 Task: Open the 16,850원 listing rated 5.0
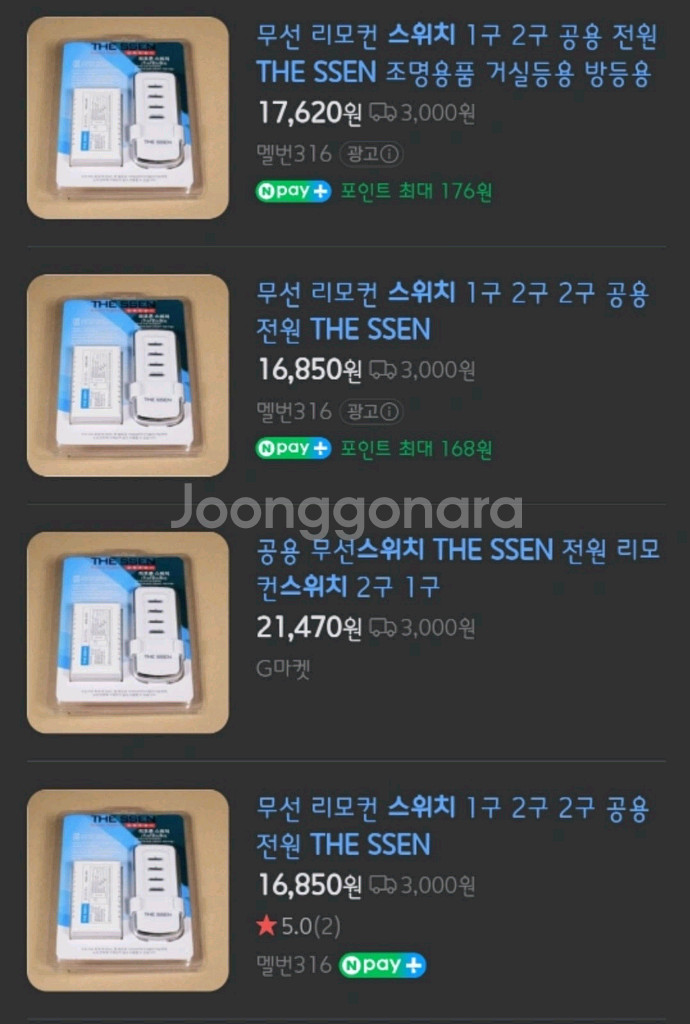(452, 826)
